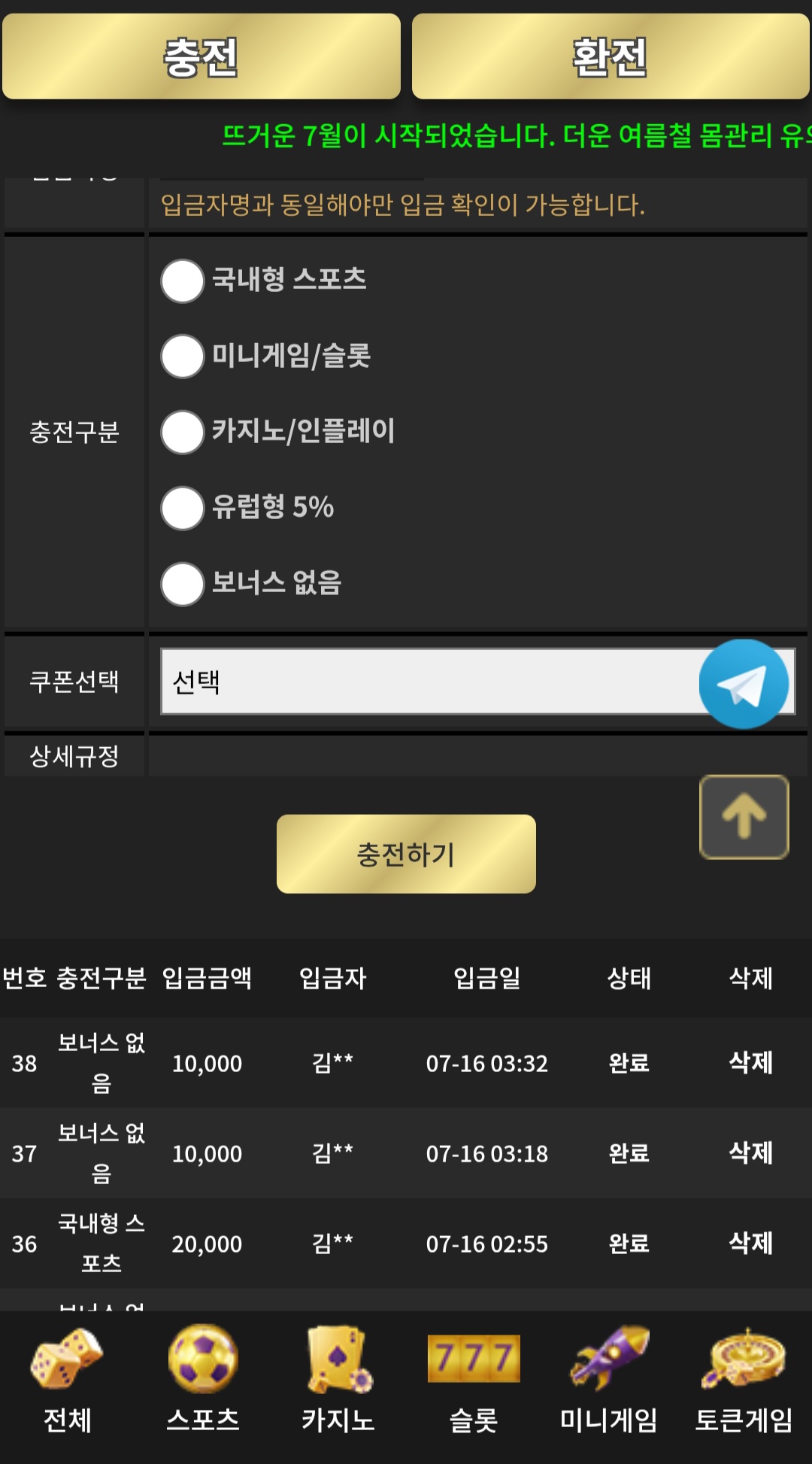Viewport: 812px width, 1464px height.
Task: Submit with the 충전하기 button
Action: click(406, 854)
